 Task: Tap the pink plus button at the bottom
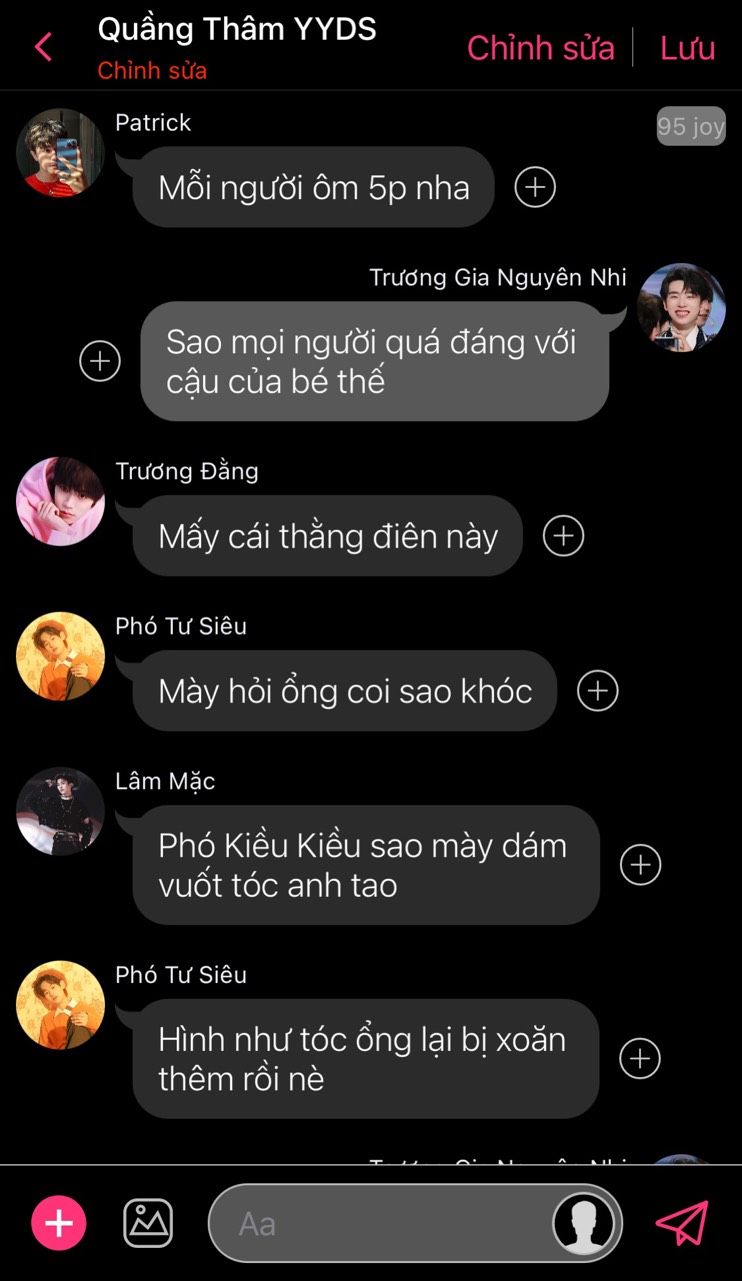59,1223
